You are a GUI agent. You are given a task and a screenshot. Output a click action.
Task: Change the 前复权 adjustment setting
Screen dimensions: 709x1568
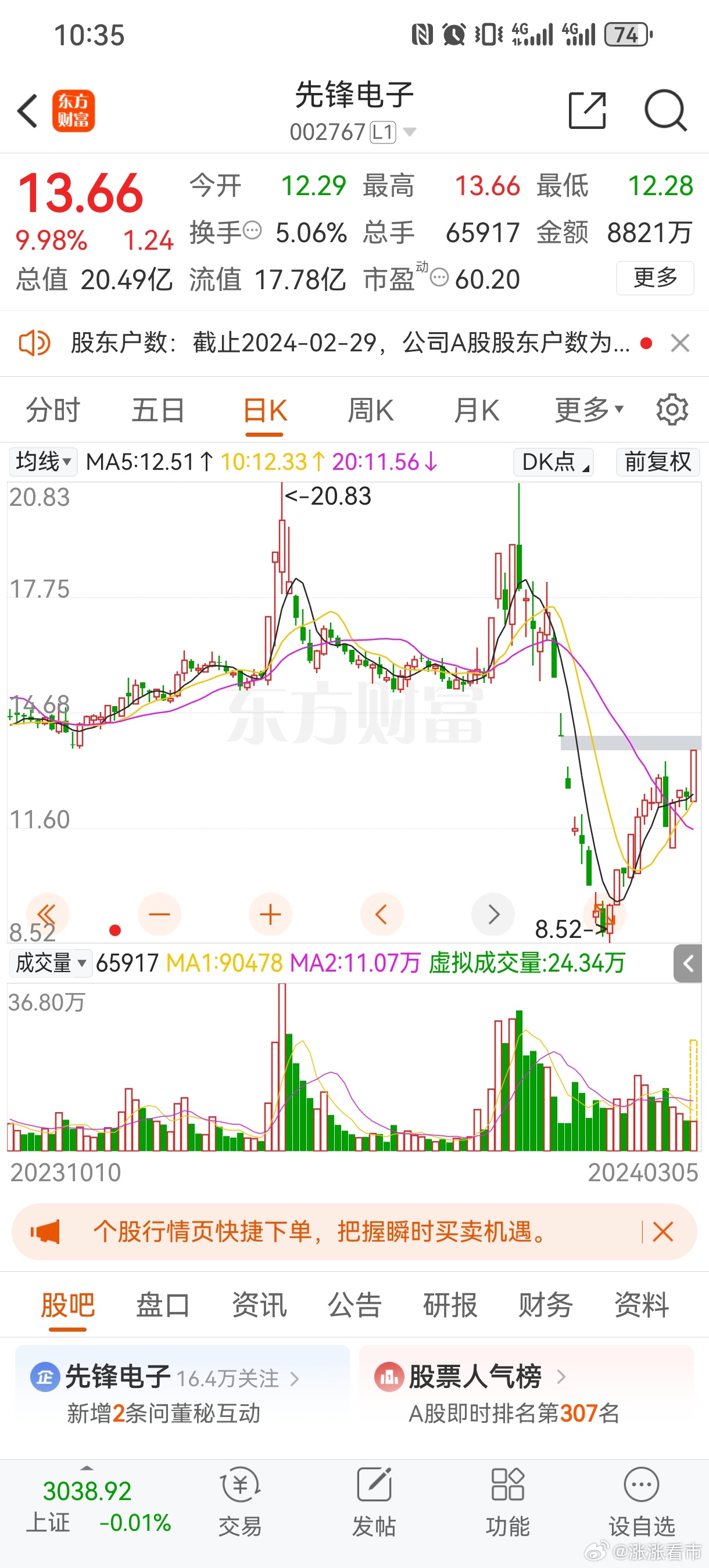point(657,462)
